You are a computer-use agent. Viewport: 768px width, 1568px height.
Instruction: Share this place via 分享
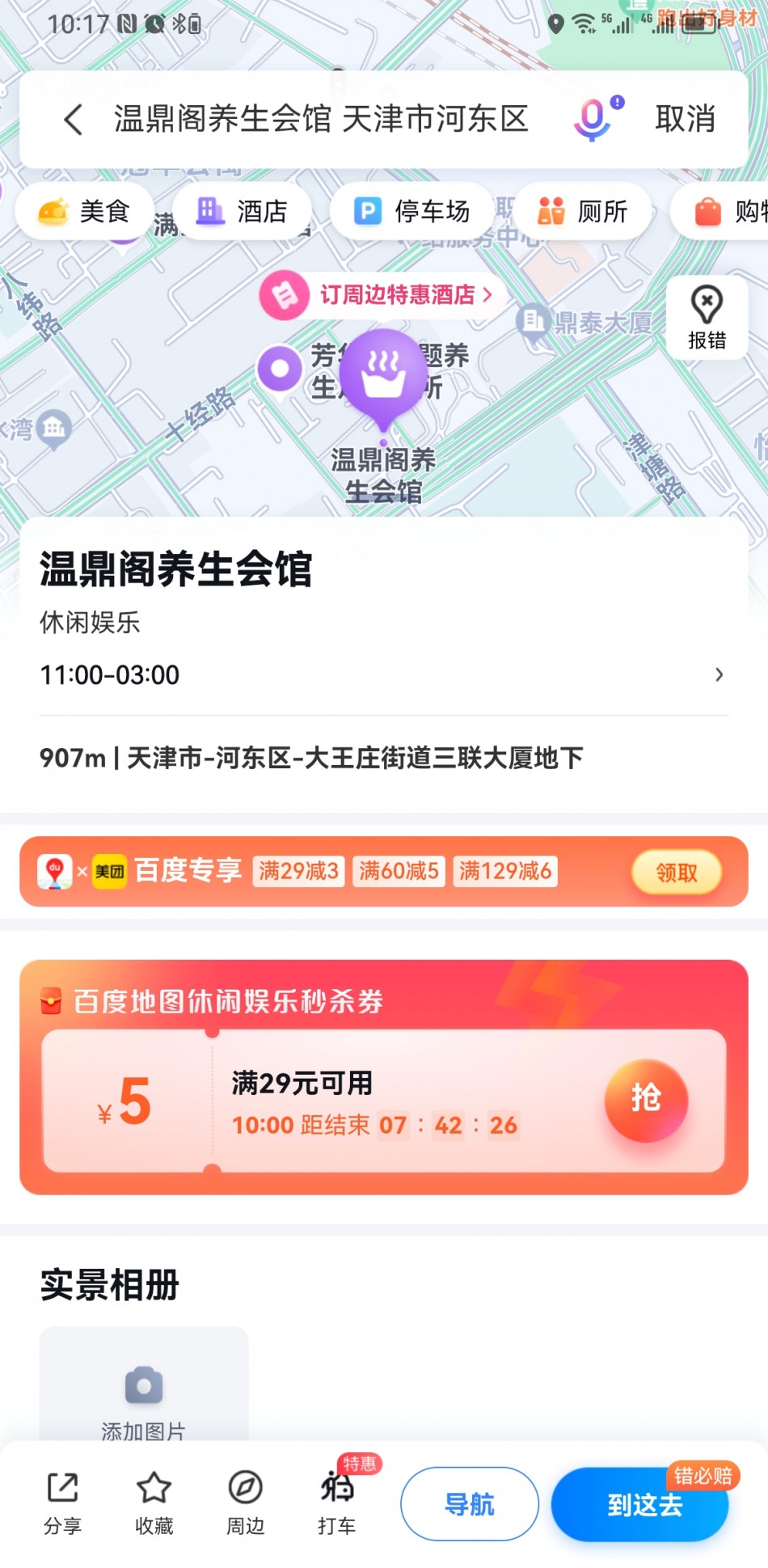coord(62,1502)
